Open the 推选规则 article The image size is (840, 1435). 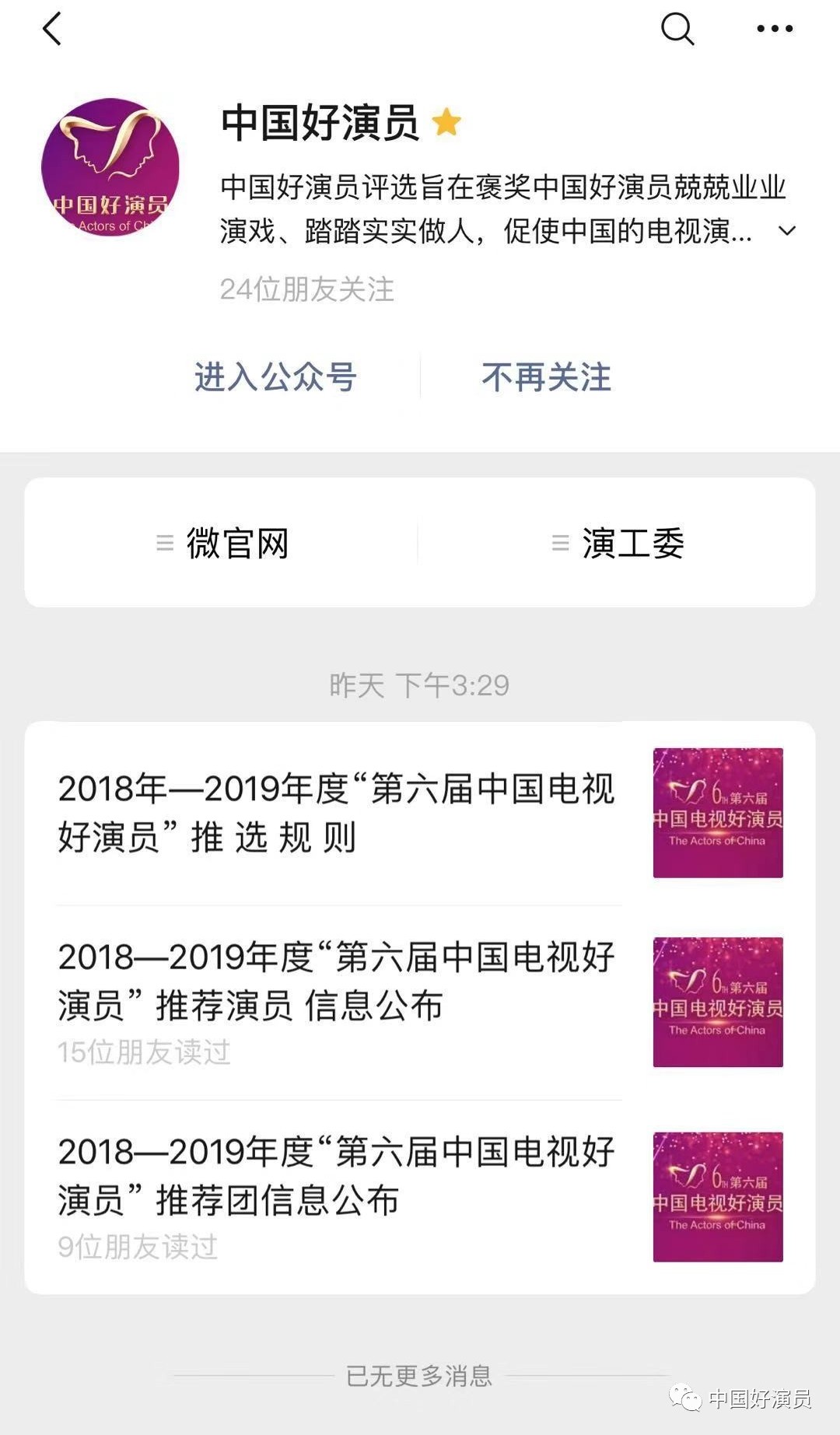336,813
